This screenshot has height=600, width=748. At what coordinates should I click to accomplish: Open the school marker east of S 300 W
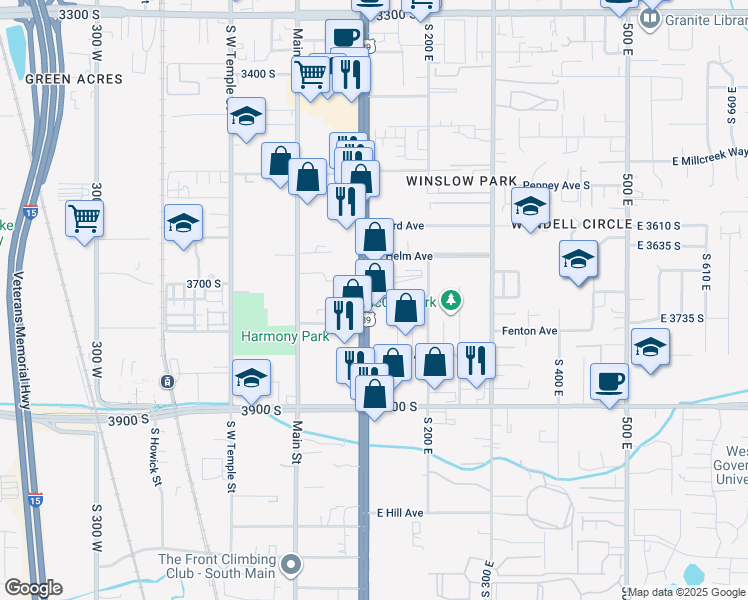pyautogui.click(x=184, y=223)
